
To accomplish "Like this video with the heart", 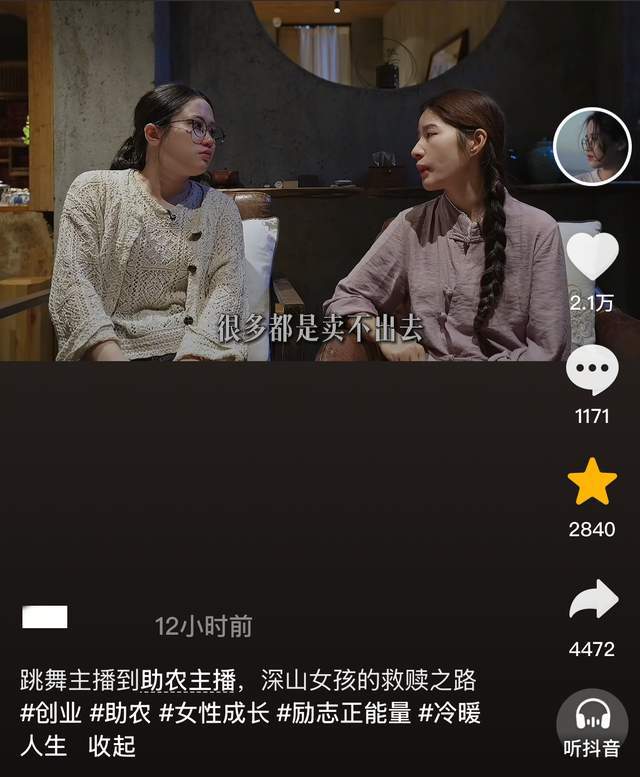I will coord(592,256).
